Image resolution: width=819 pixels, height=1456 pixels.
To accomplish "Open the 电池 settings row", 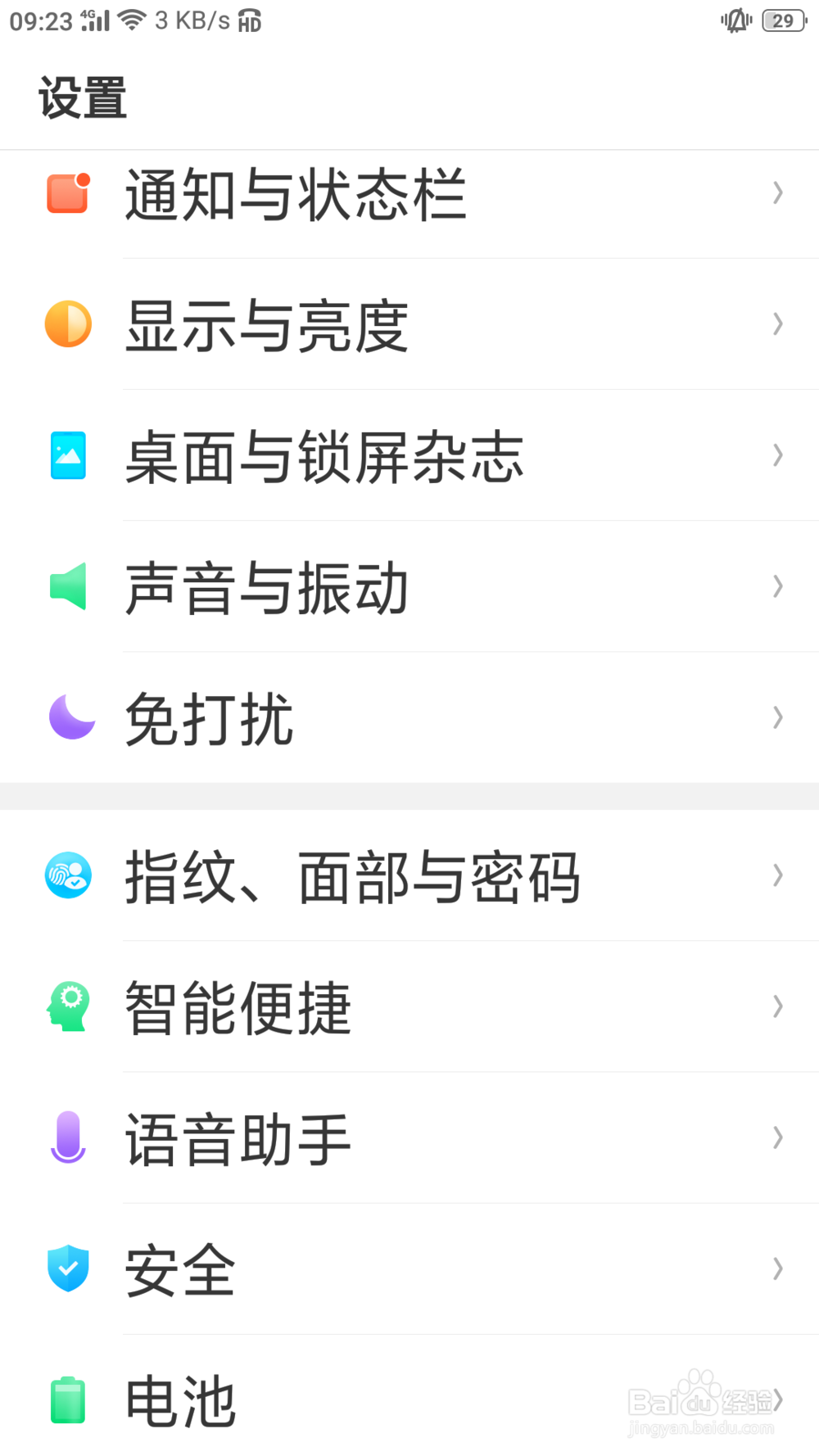I will pos(409,1395).
